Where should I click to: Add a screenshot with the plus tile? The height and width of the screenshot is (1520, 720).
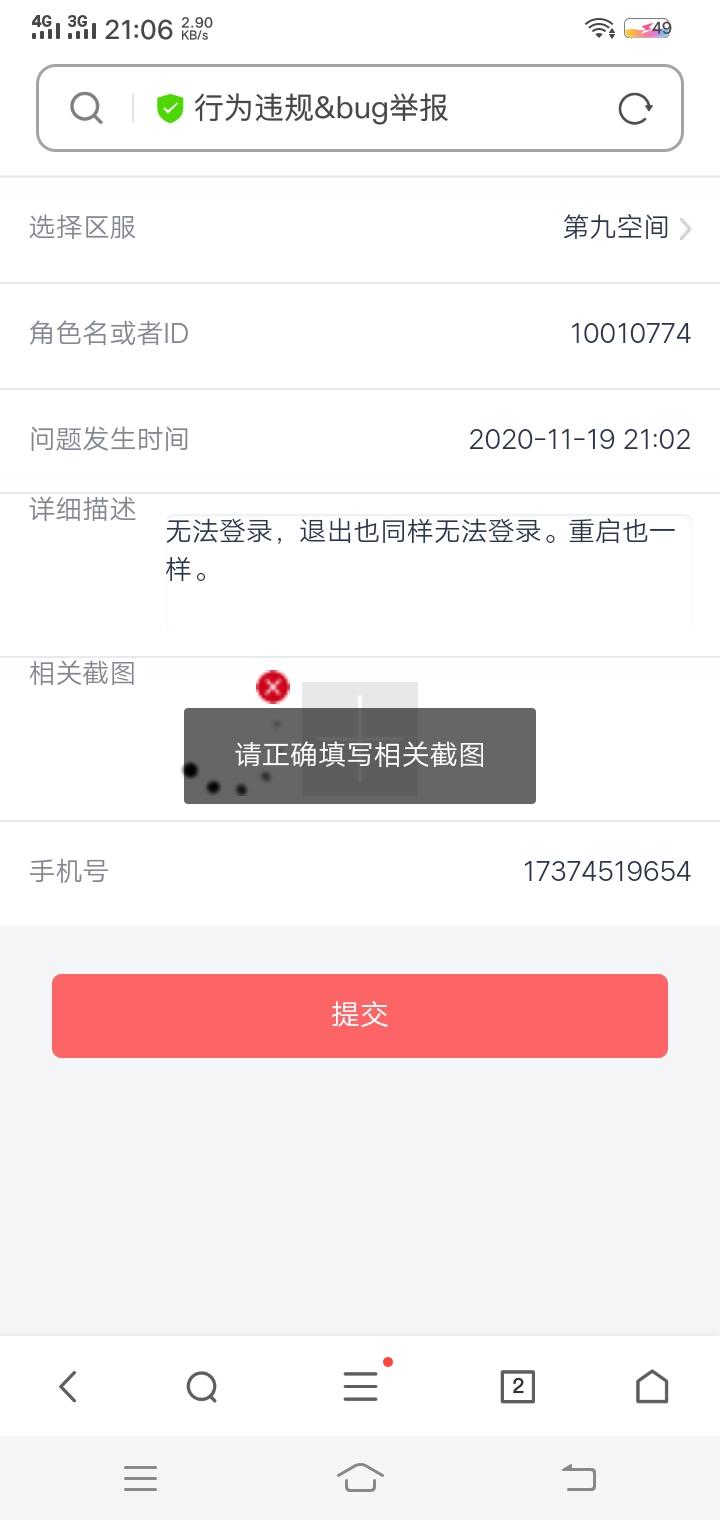(x=360, y=739)
